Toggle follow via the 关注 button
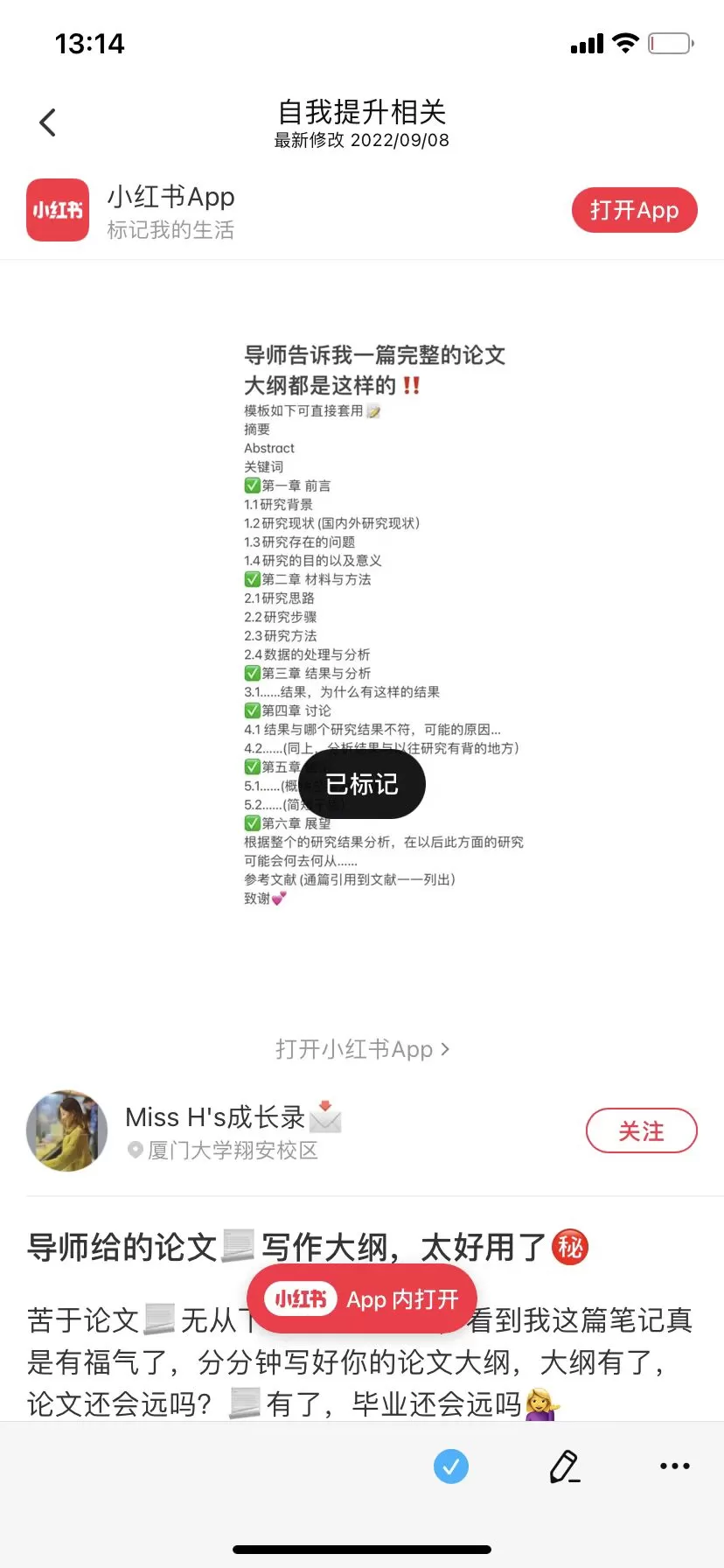Screen dimensions: 724x1568 [x=641, y=1130]
